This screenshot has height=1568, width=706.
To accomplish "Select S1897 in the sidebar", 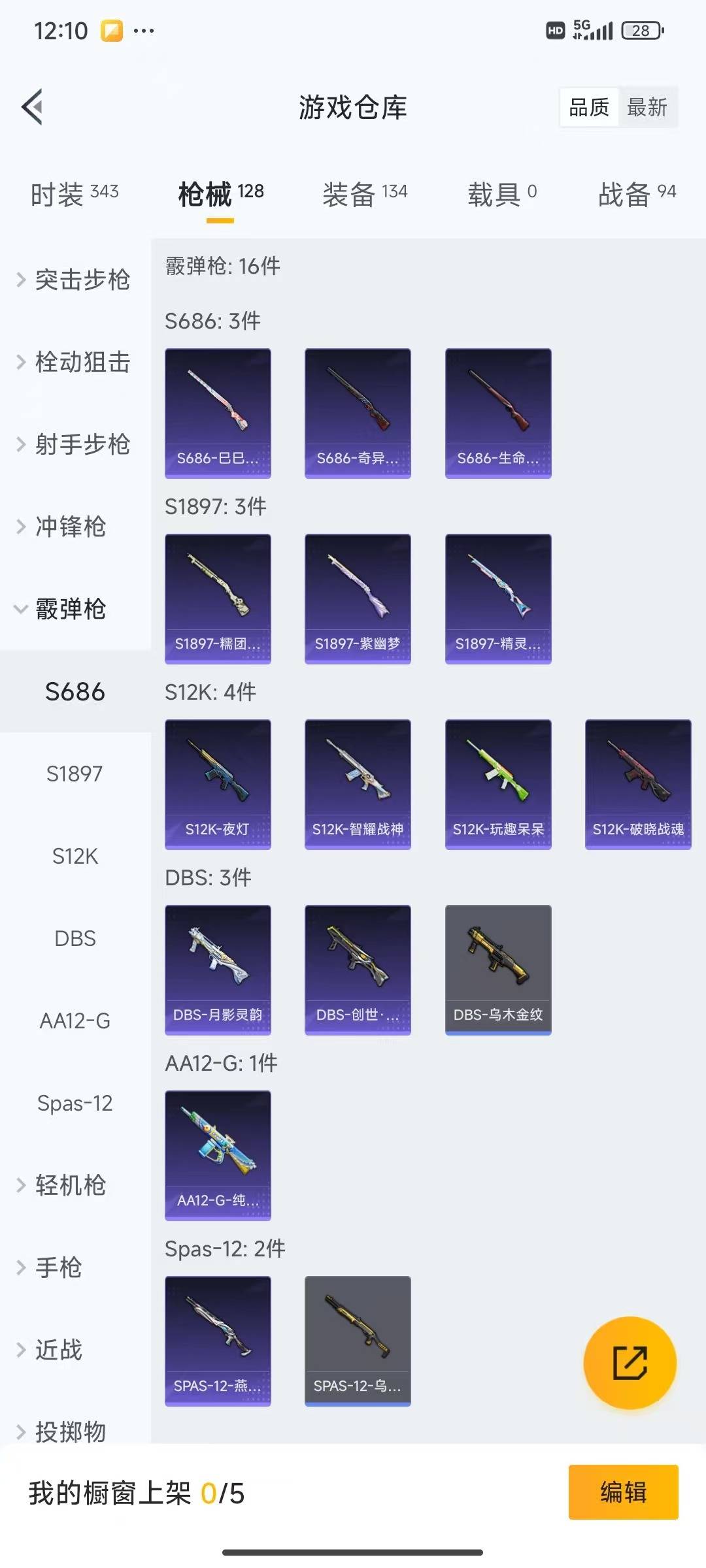I will click(x=75, y=774).
